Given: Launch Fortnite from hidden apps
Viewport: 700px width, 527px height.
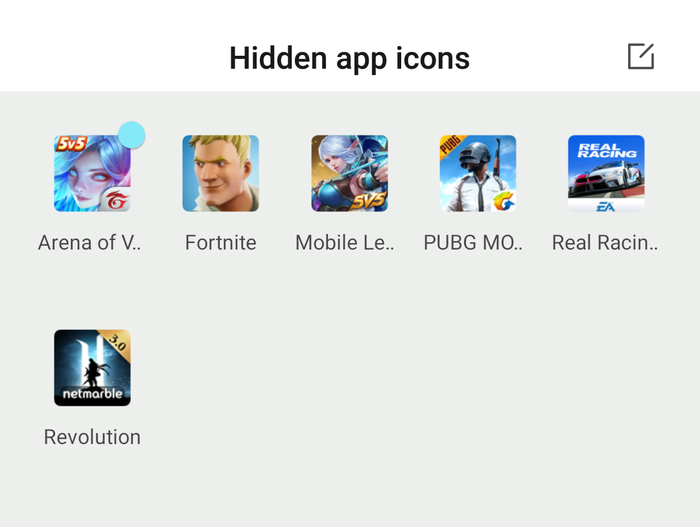Looking at the screenshot, I should [x=221, y=174].
